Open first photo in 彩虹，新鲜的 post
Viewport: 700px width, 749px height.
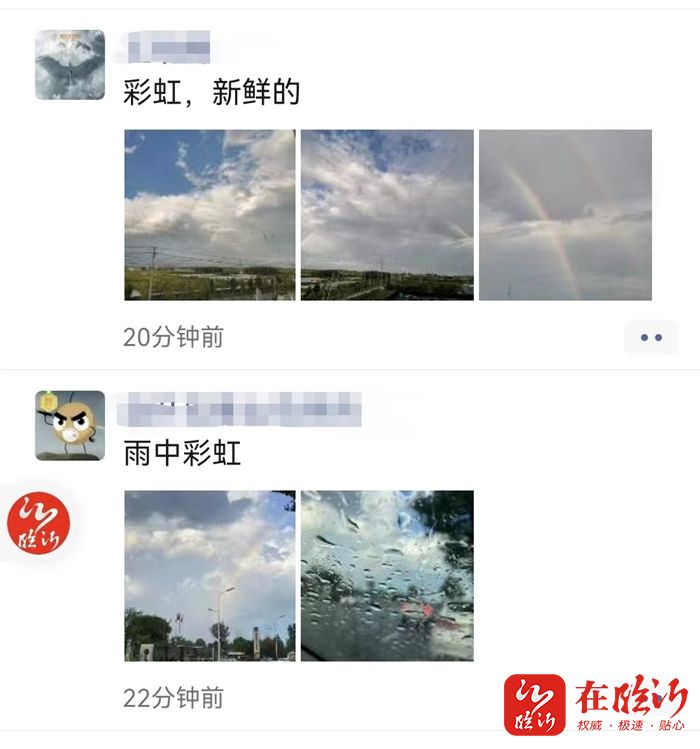click(210, 214)
